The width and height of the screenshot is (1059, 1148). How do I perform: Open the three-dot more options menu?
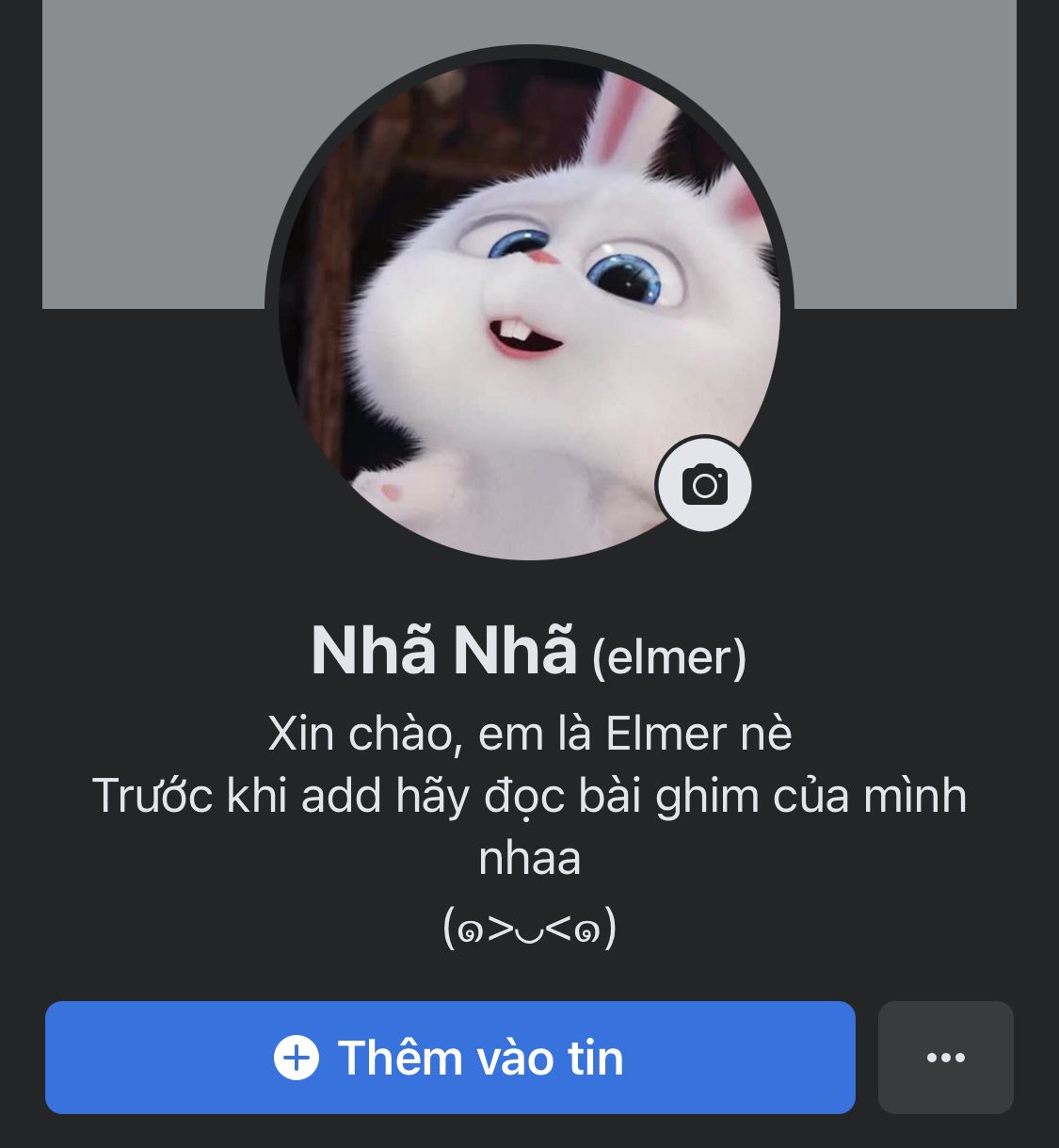click(x=945, y=1058)
